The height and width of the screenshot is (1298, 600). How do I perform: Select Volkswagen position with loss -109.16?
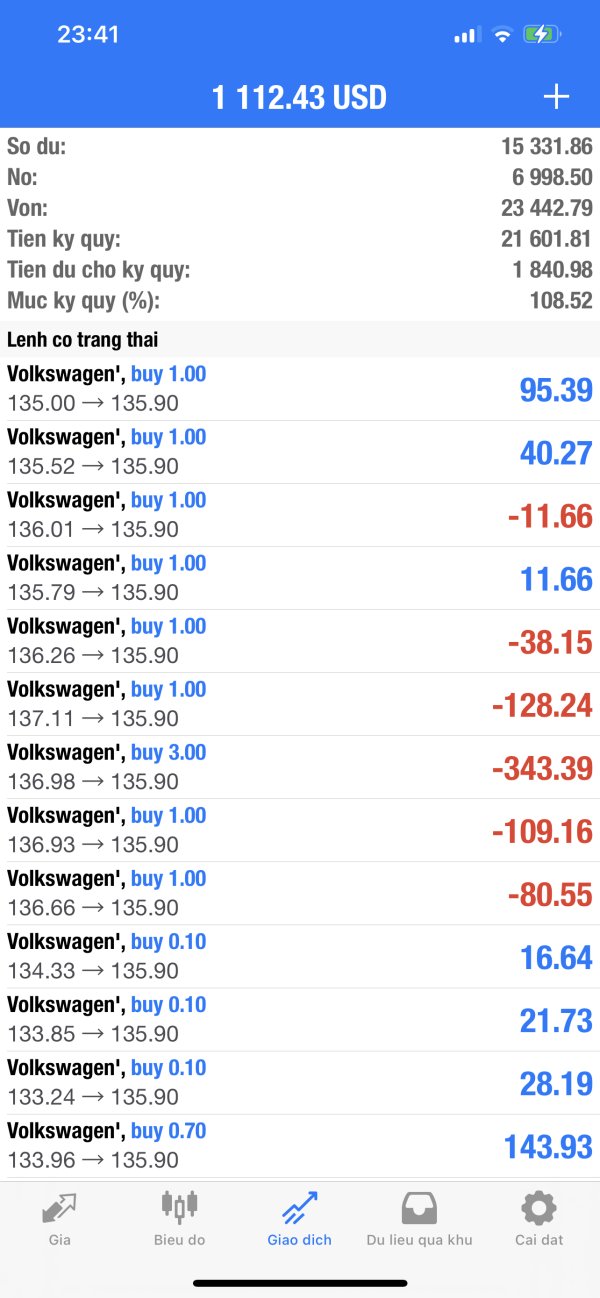pos(300,830)
